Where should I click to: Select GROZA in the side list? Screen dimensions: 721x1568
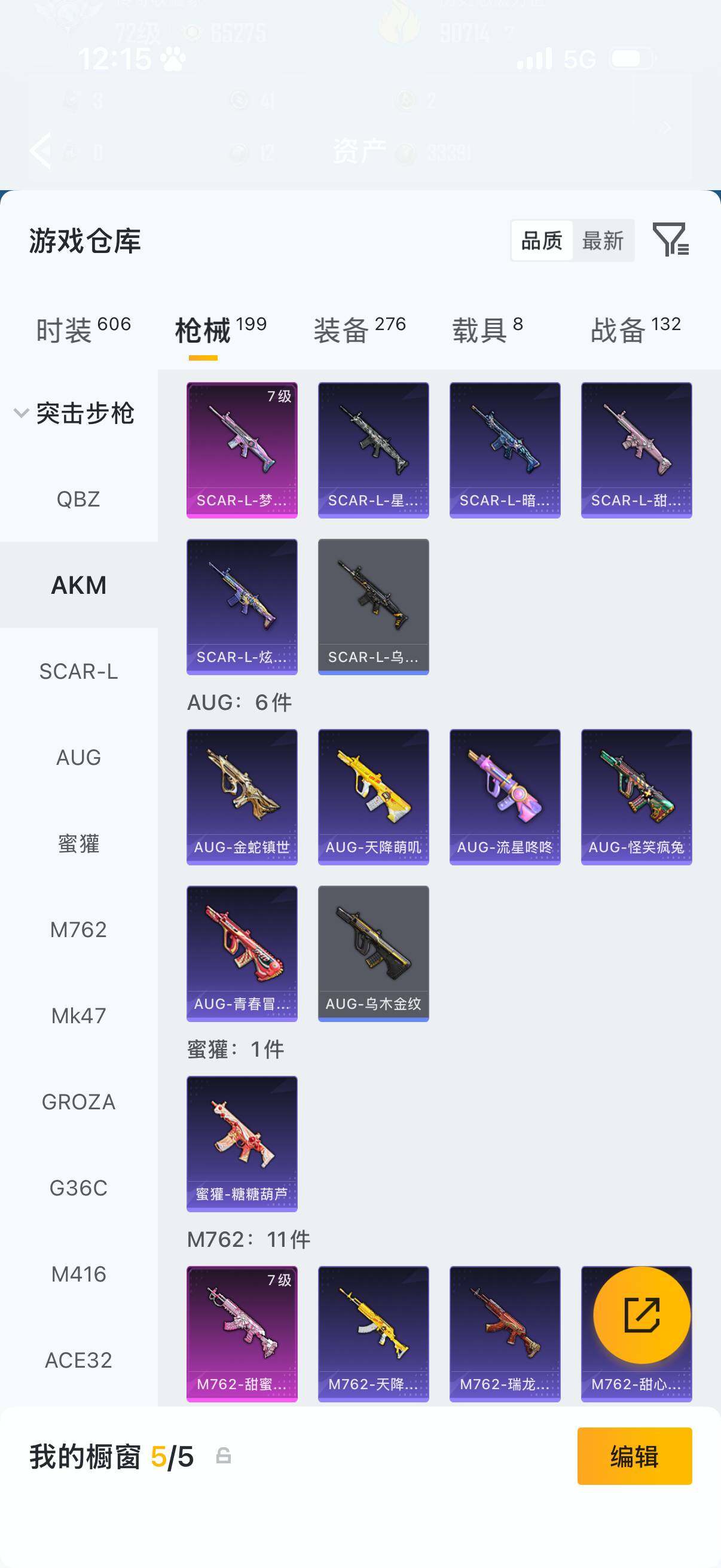tap(78, 1102)
